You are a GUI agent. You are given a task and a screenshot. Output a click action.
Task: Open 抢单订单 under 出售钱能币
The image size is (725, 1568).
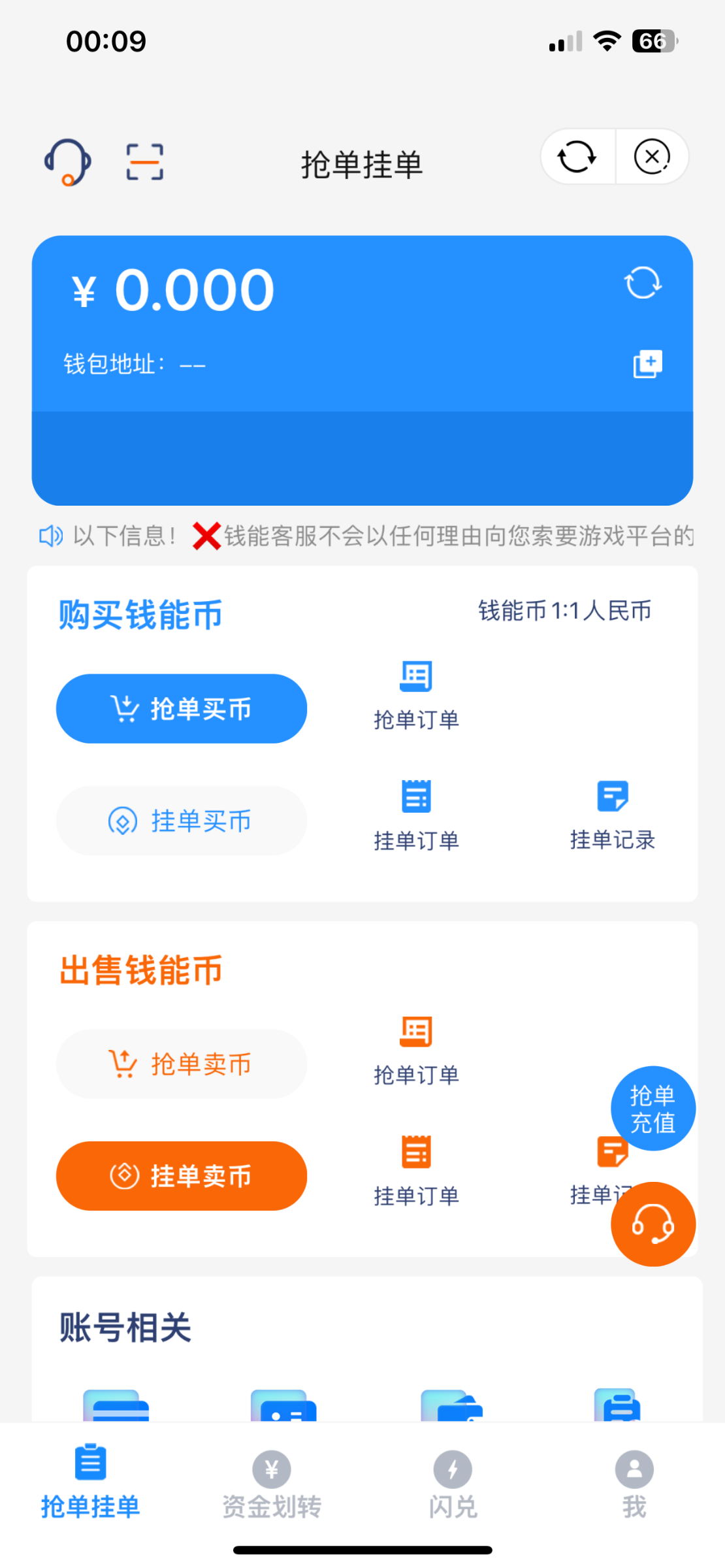pyautogui.click(x=416, y=1051)
